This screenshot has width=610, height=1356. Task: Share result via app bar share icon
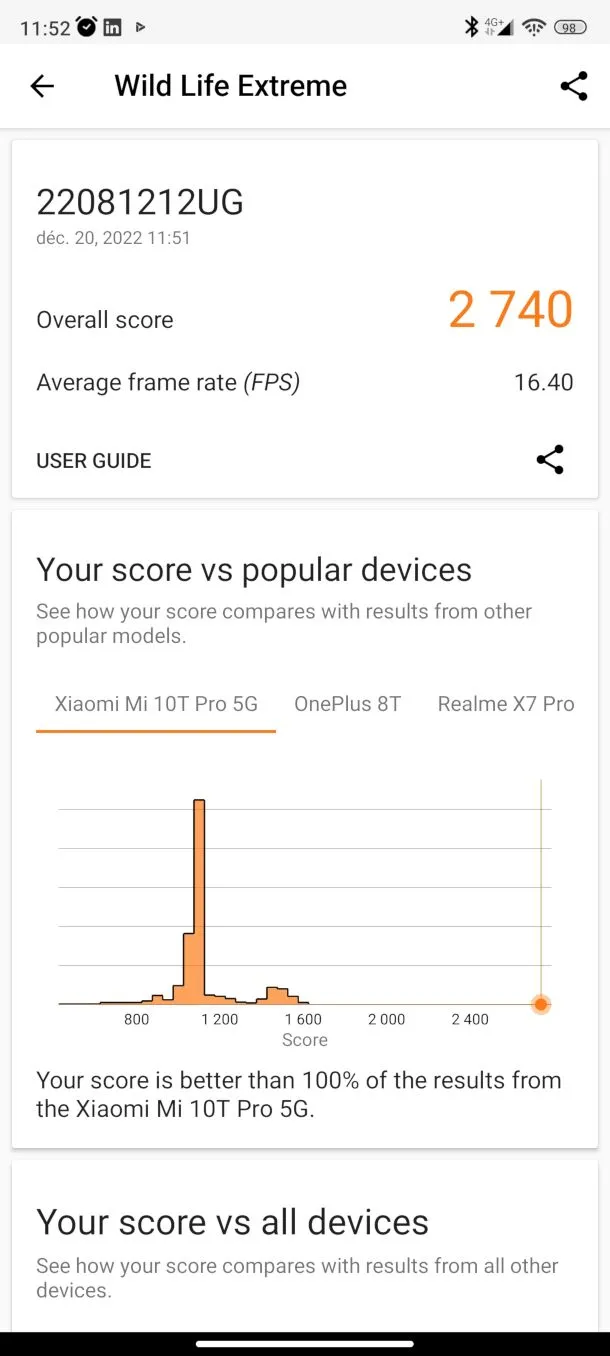click(574, 86)
